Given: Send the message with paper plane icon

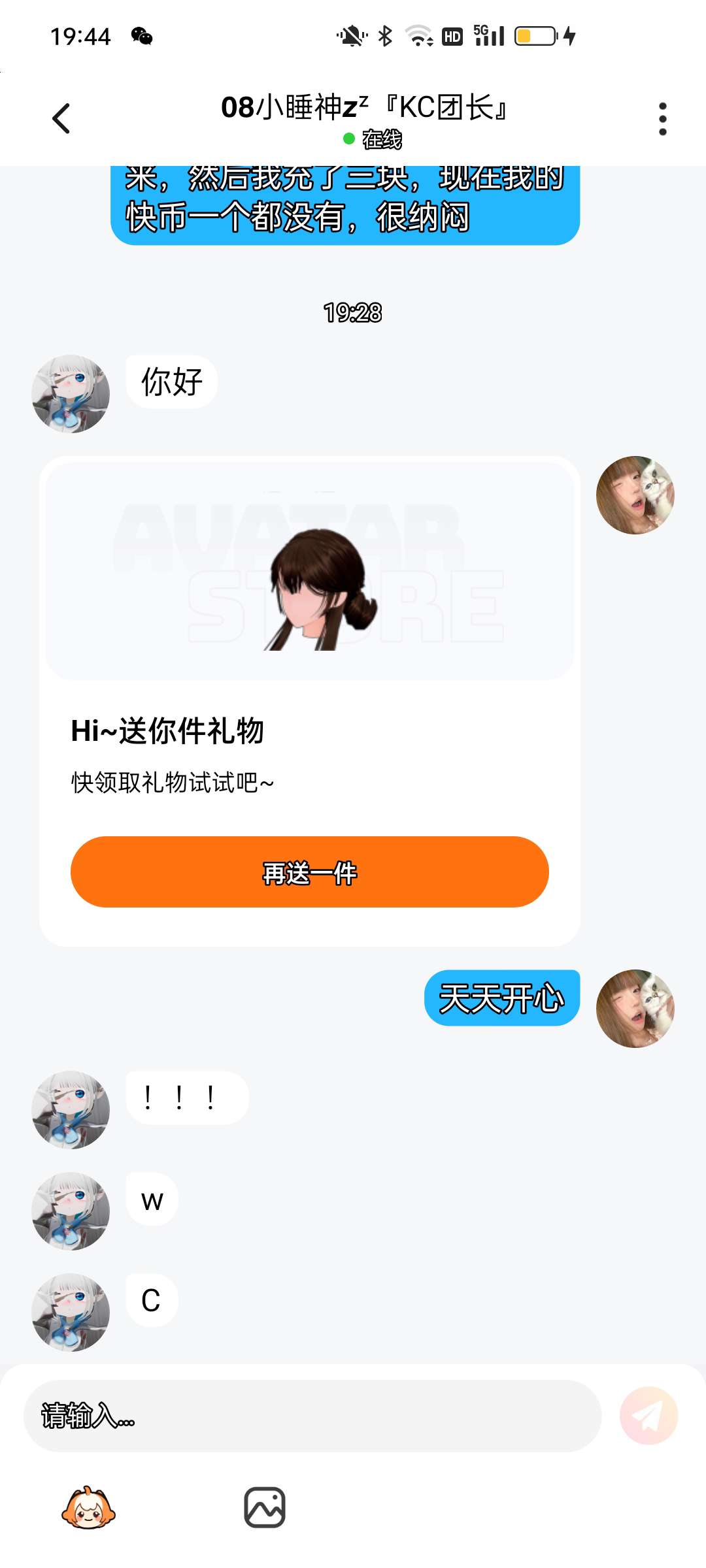Looking at the screenshot, I should point(648,1416).
